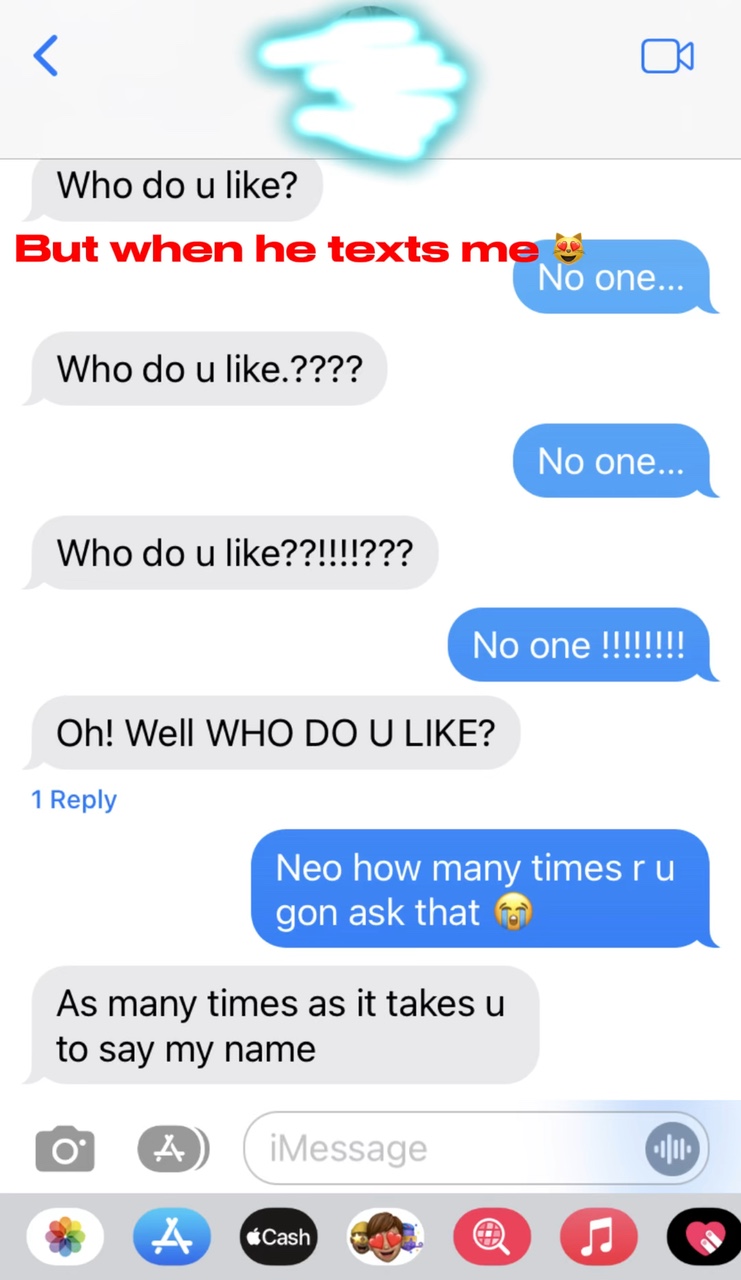Open the App Store for iMessage

point(172,1237)
